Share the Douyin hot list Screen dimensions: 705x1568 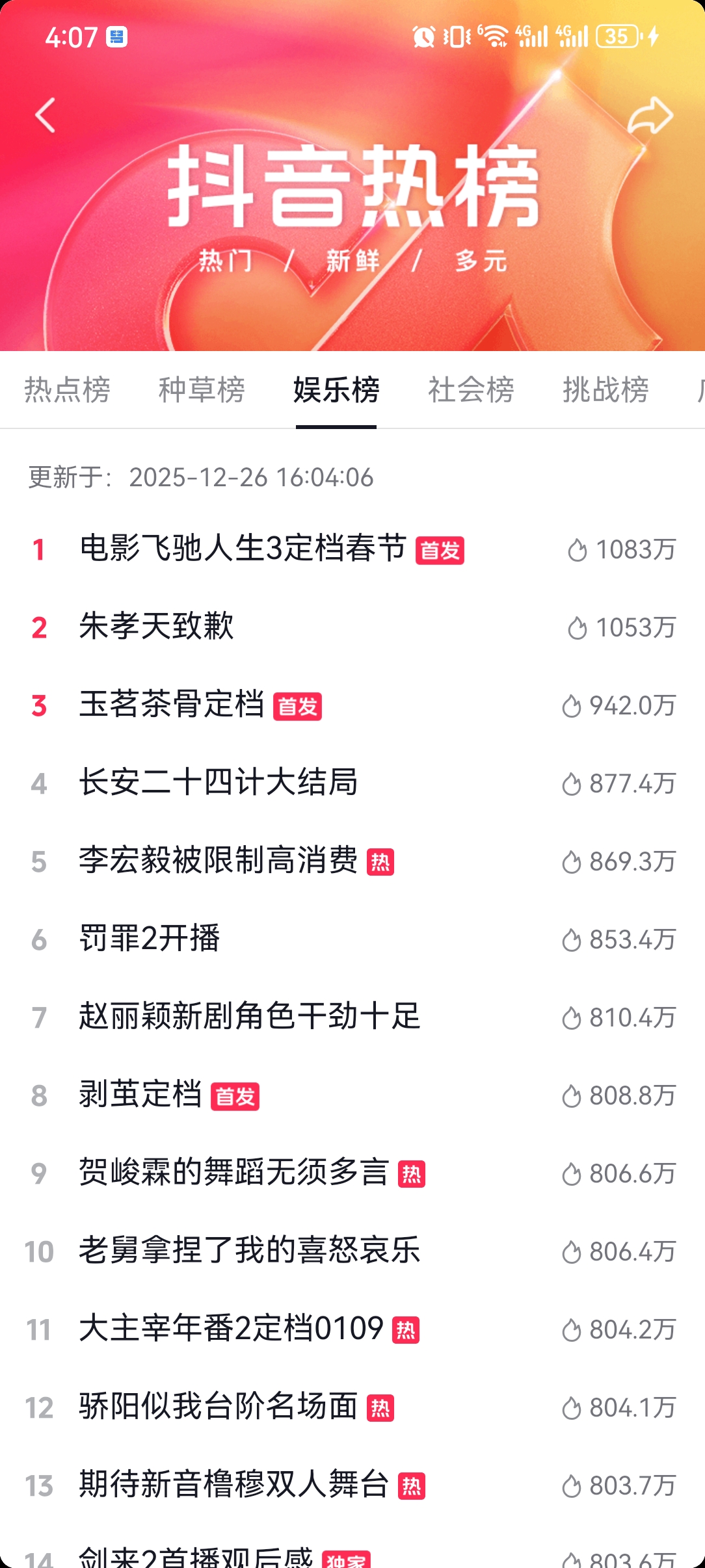point(650,116)
